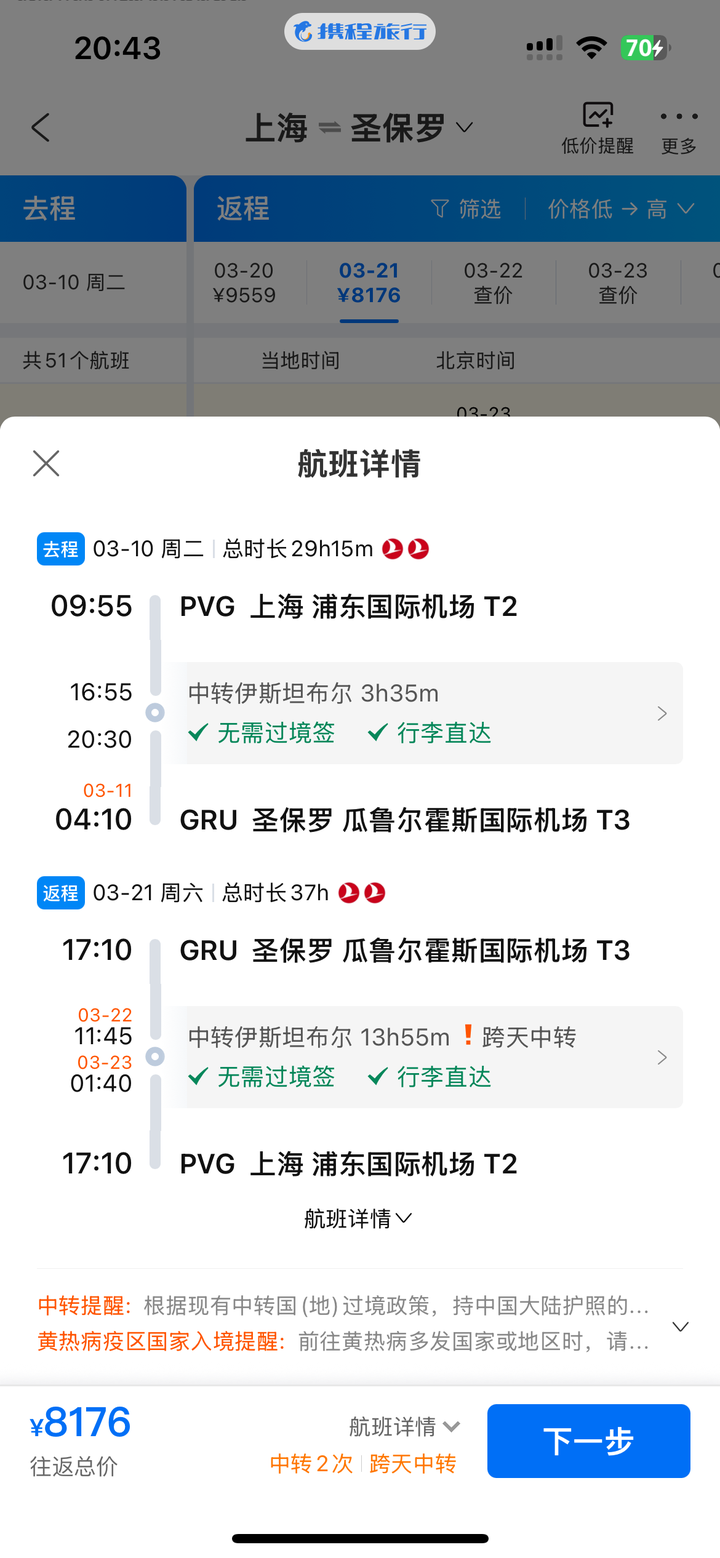Open the 筛选 filter options
The width and height of the screenshot is (720, 1558).
coord(465,208)
